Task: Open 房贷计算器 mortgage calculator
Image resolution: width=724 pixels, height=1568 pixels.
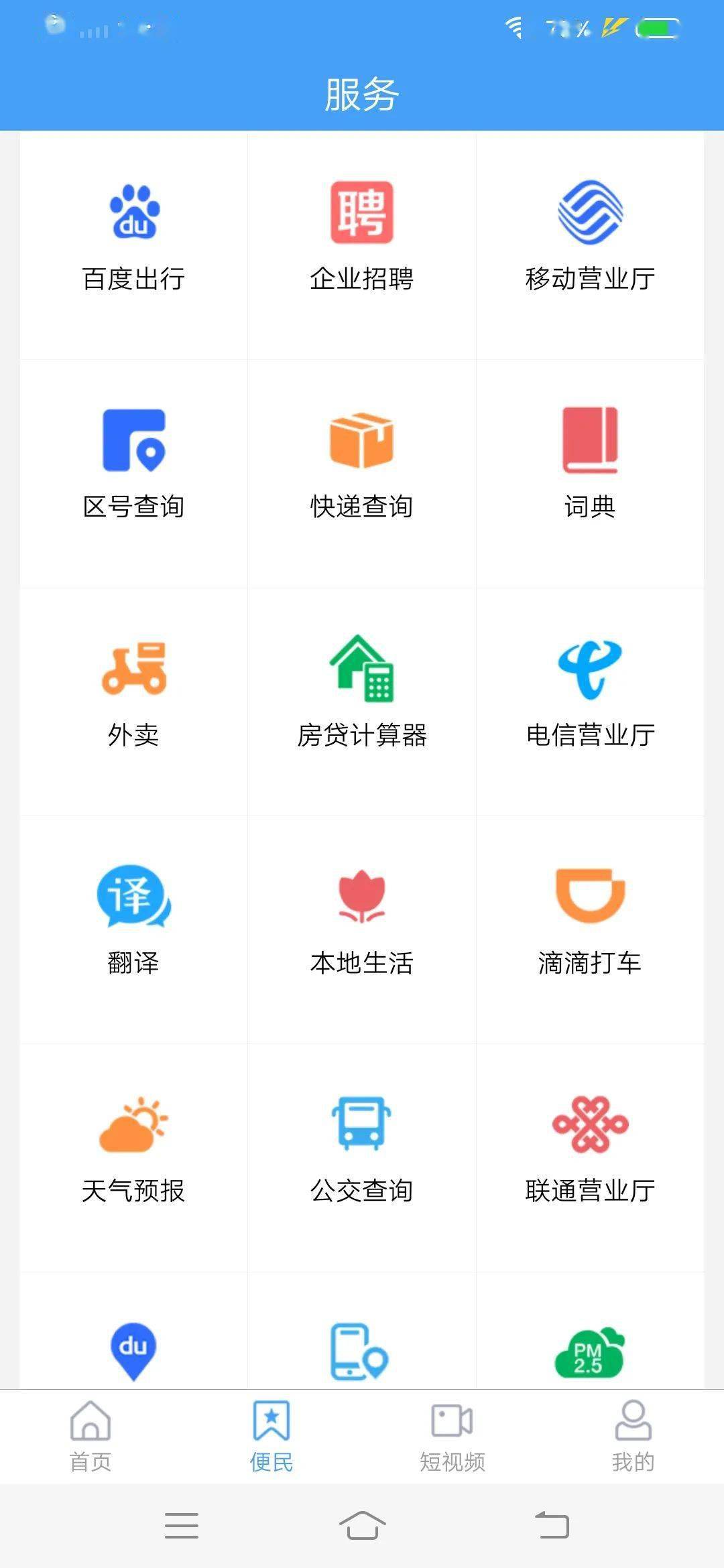Action: (x=361, y=694)
